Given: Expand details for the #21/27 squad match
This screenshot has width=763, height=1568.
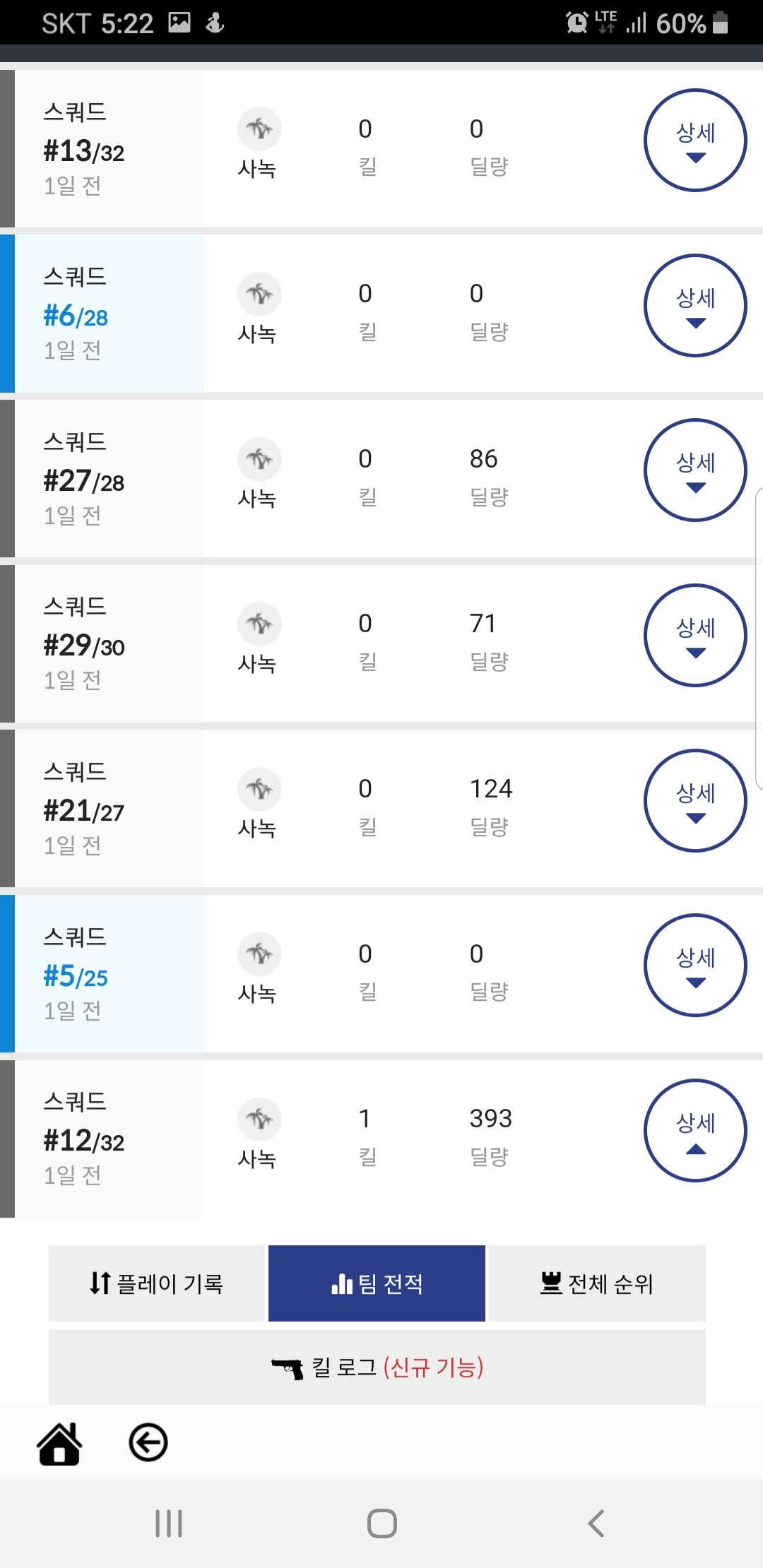Looking at the screenshot, I should (x=695, y=800).
